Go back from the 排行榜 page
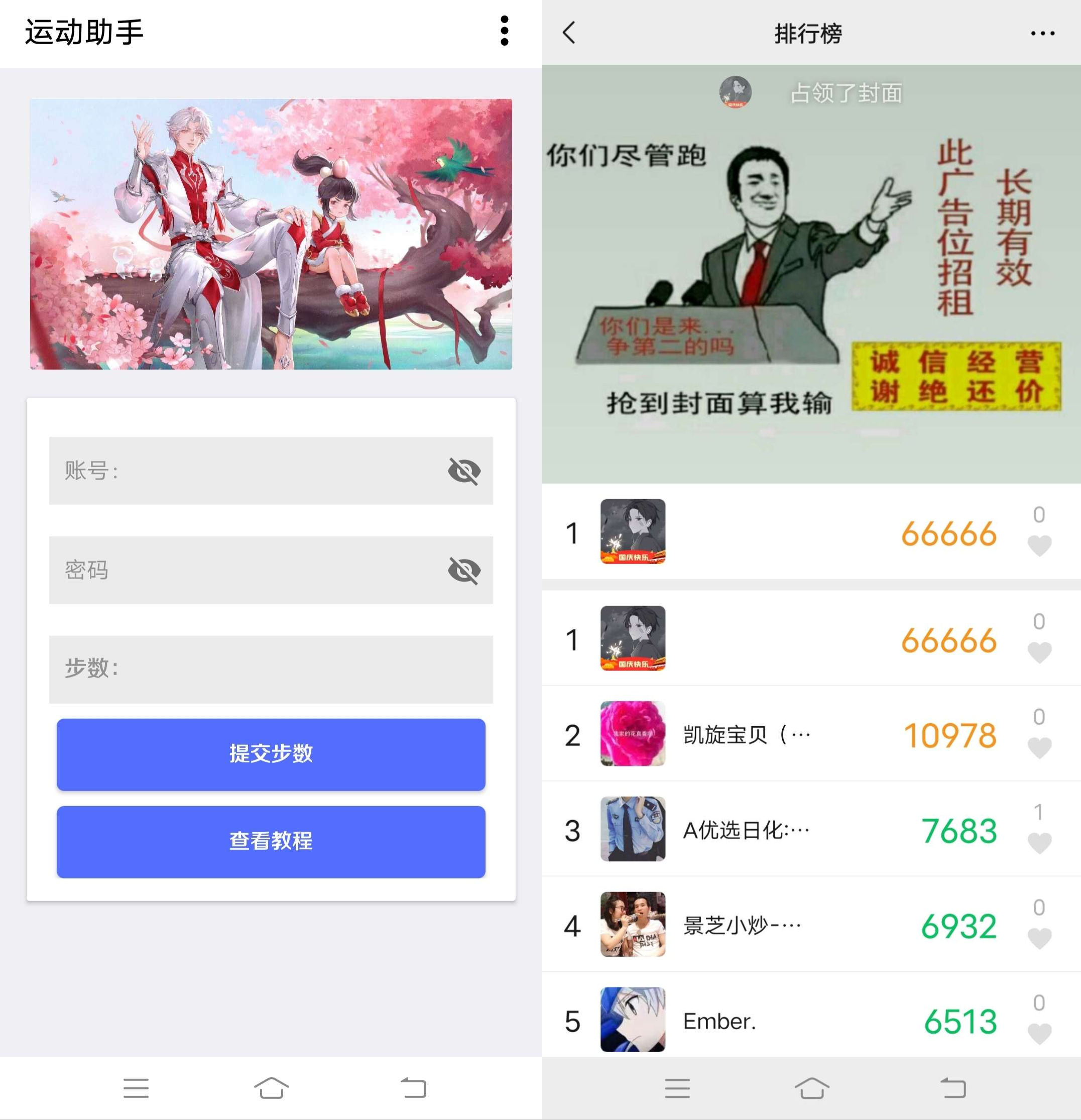 (569, 33)
